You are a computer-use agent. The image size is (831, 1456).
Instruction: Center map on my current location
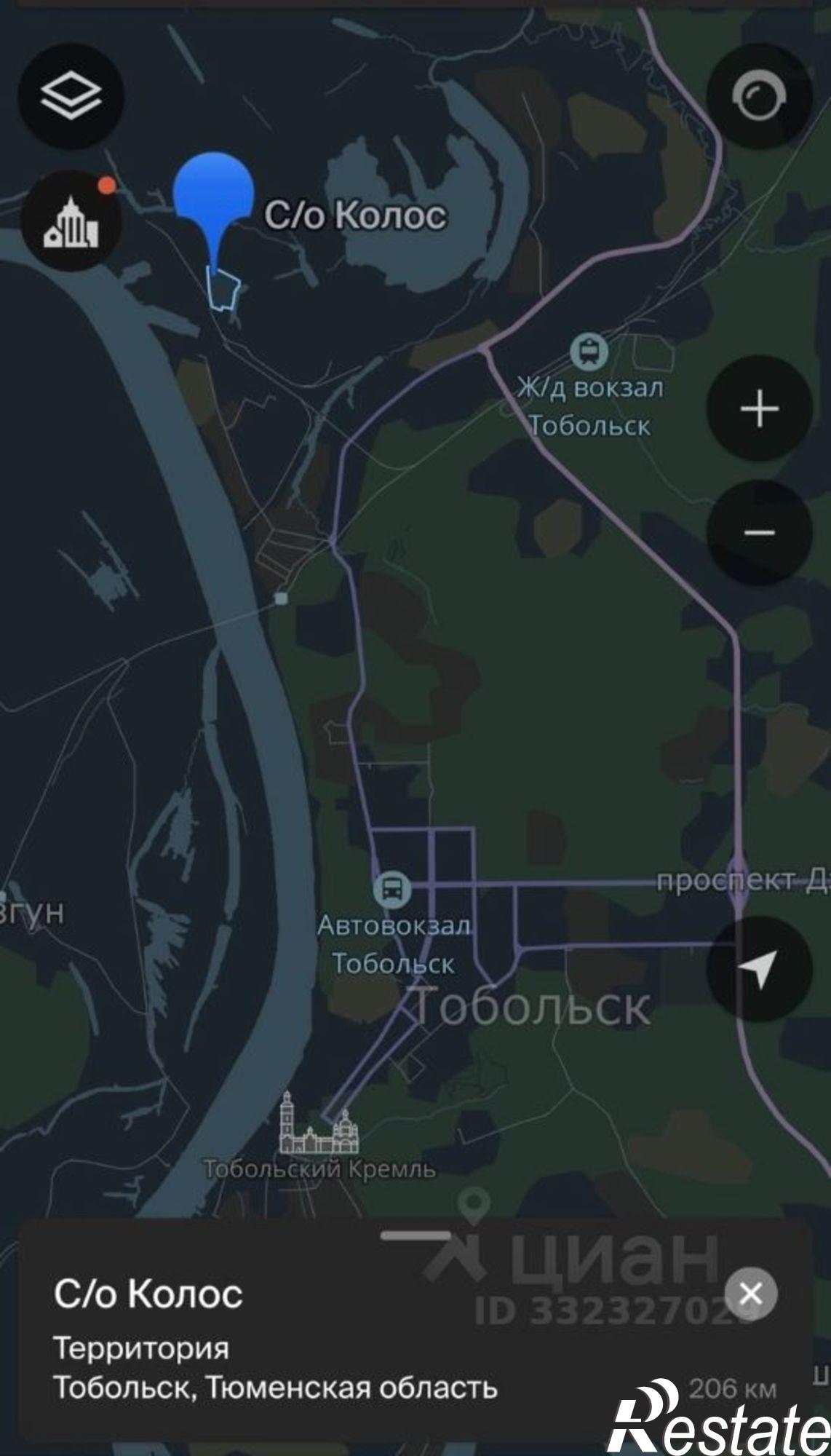pyautogui.click(x=759, y=969)
